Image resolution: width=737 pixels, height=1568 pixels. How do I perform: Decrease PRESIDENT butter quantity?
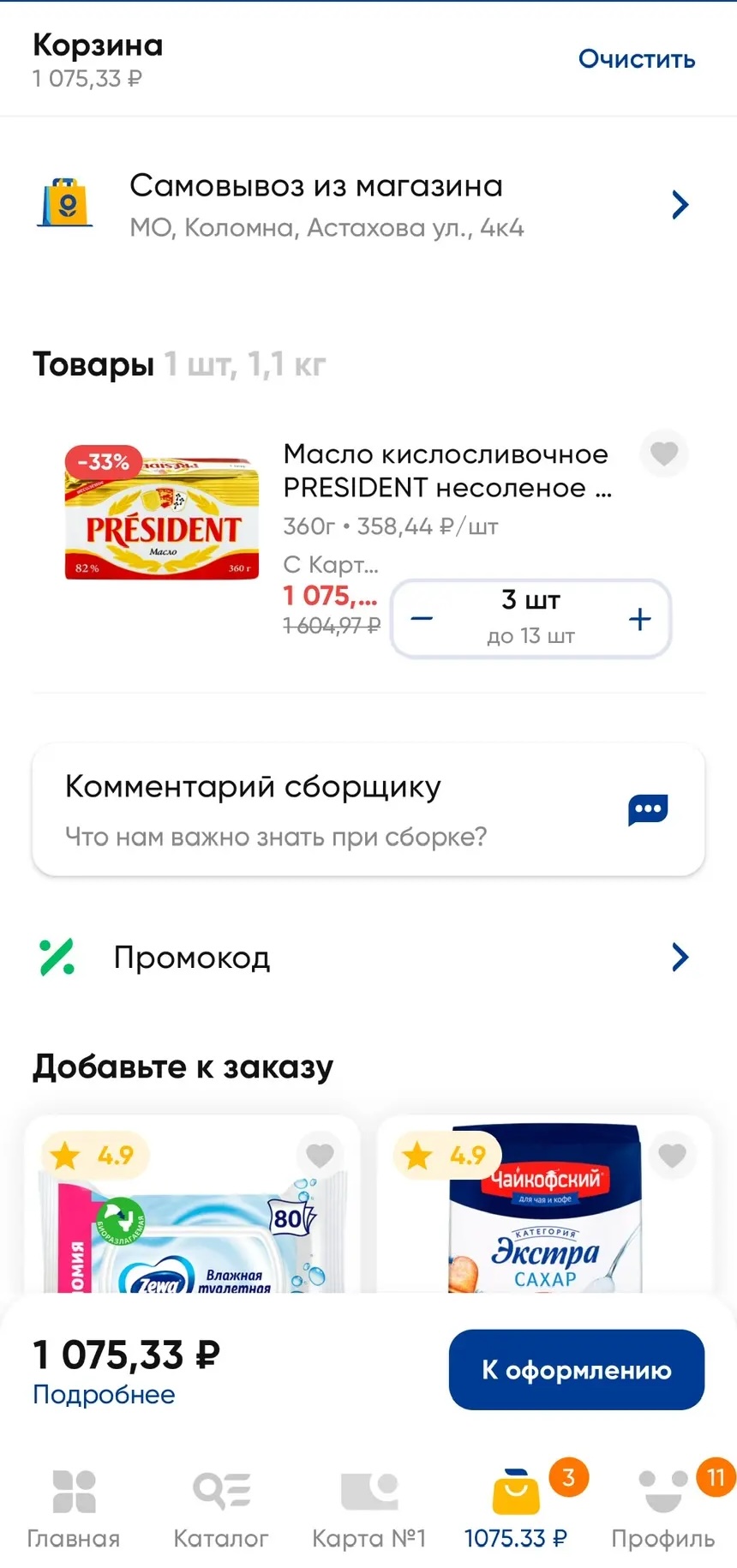pos(422,619)
